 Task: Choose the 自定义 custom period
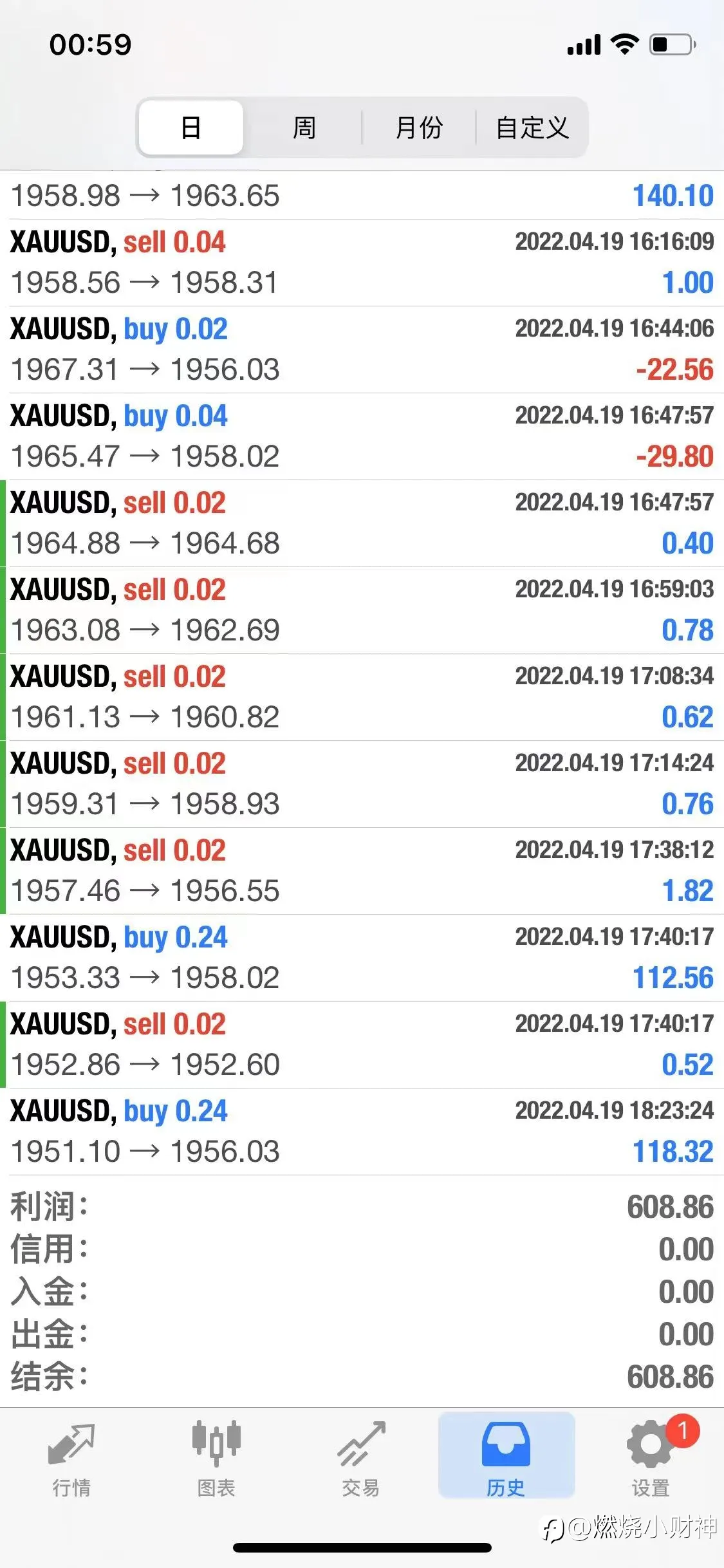click(532, 127)
